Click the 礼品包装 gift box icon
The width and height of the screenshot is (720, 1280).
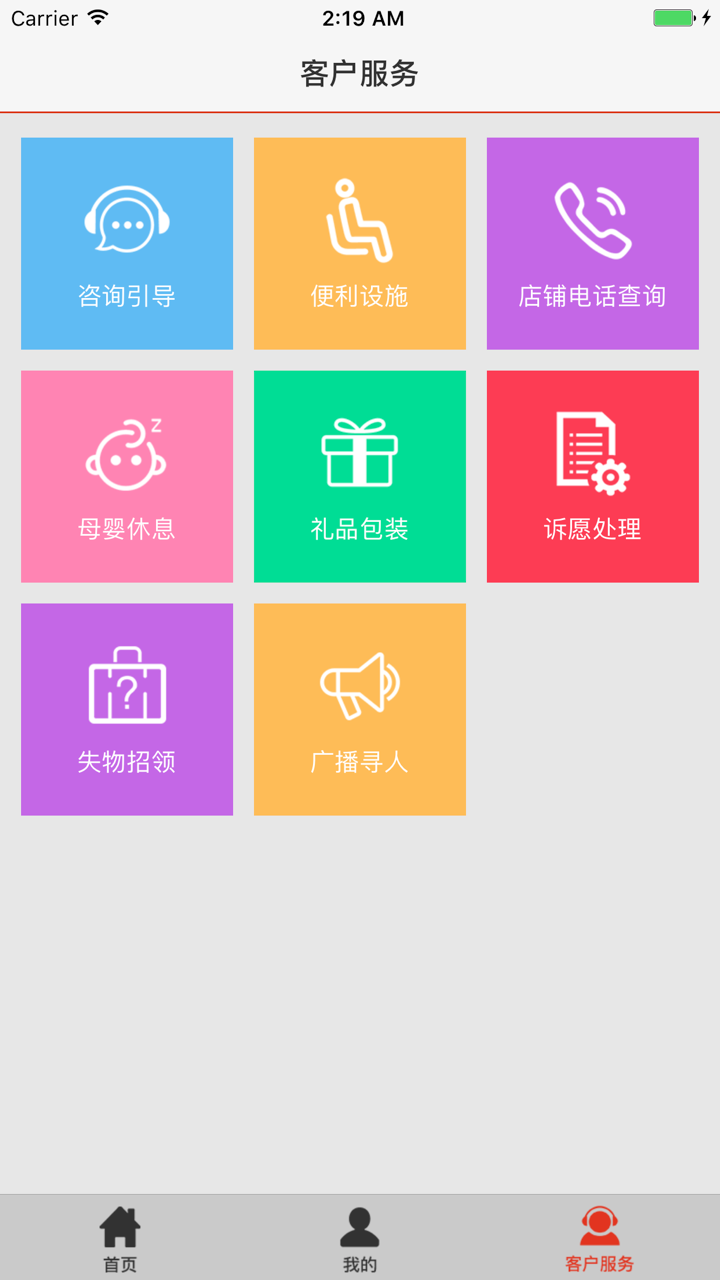coord(359,450)
